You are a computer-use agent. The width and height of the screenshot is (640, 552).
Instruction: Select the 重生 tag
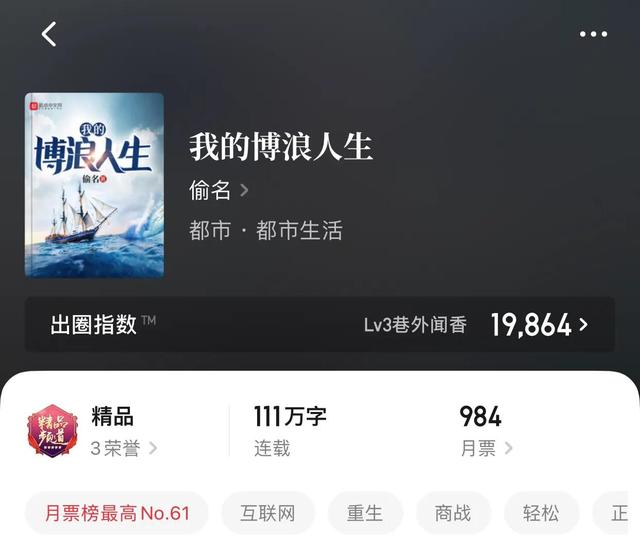point(365,513)
